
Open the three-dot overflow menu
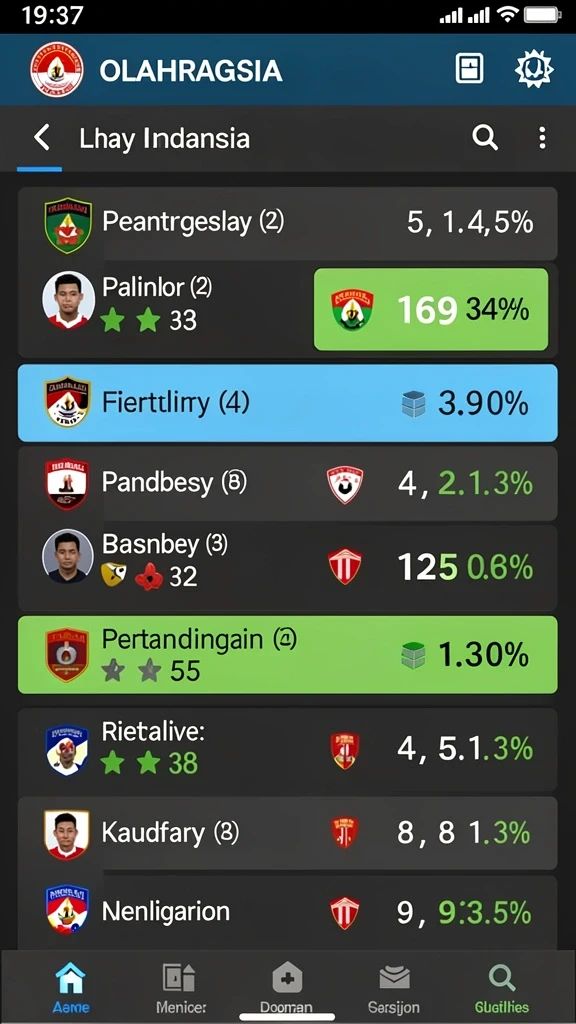[542, 138]
